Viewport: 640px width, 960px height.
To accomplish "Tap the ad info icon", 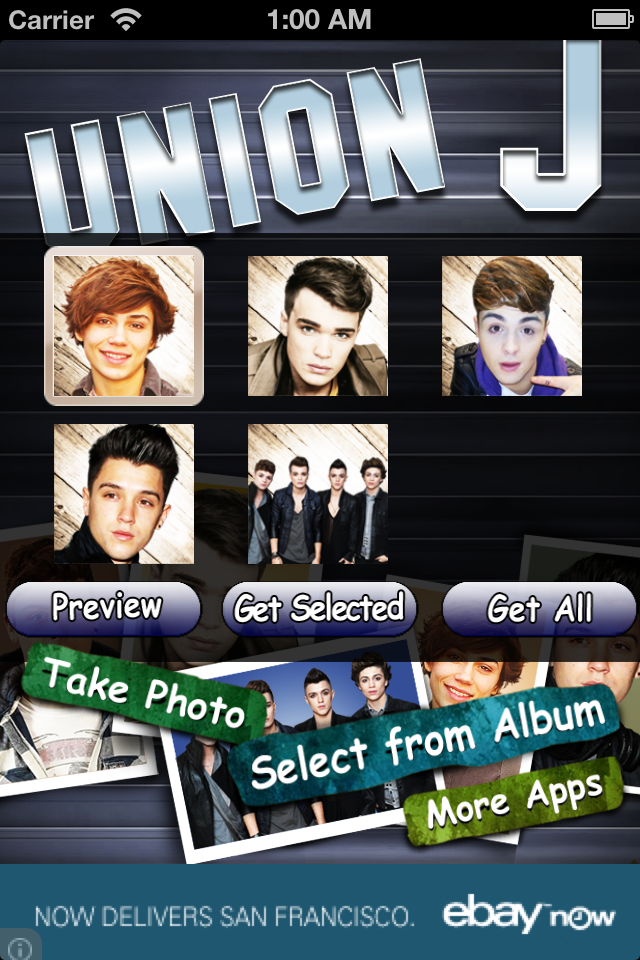I will pyautogui.click(x=20, y=948).
